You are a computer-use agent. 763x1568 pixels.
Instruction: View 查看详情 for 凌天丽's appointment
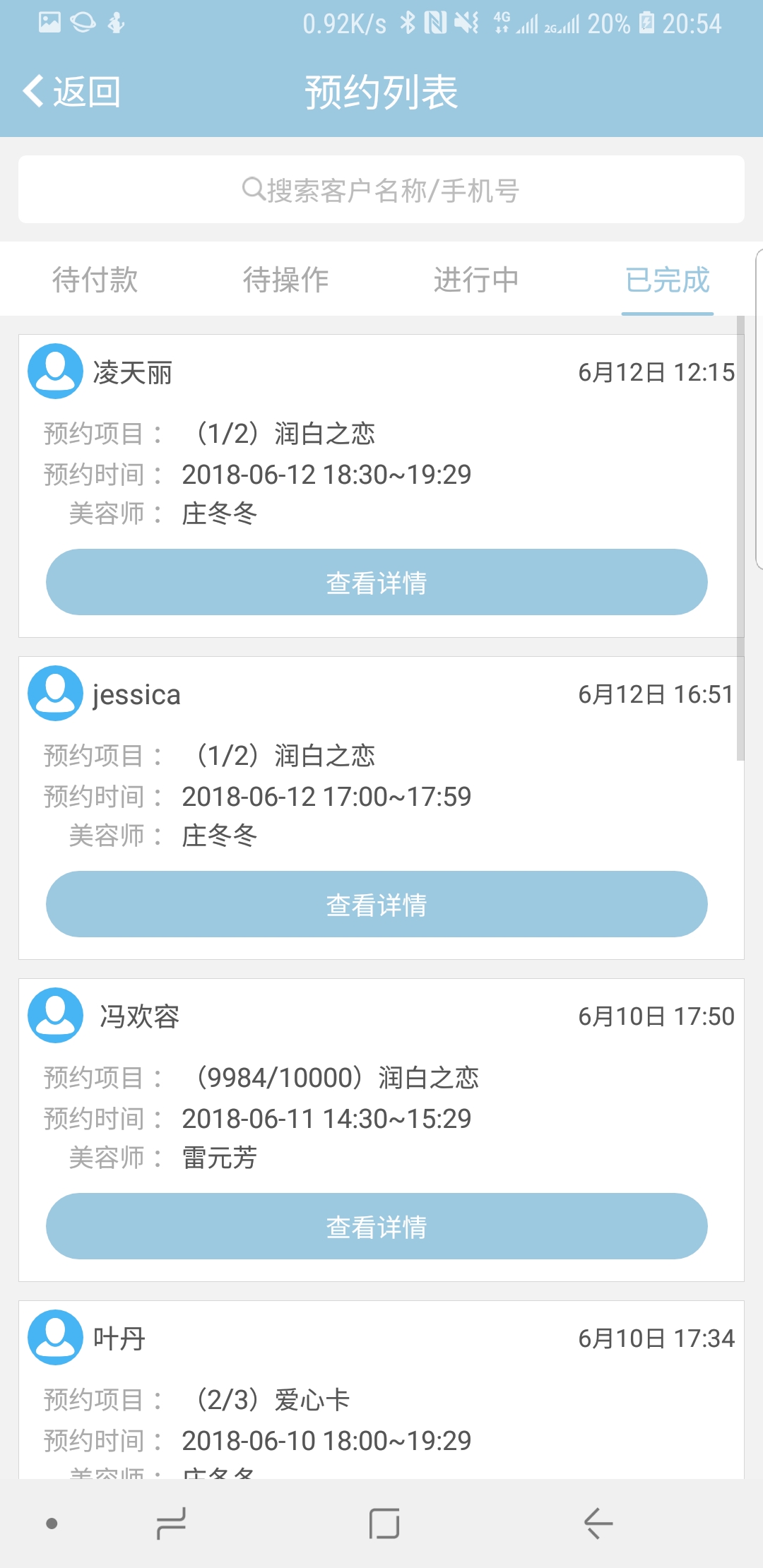[377, 582]
